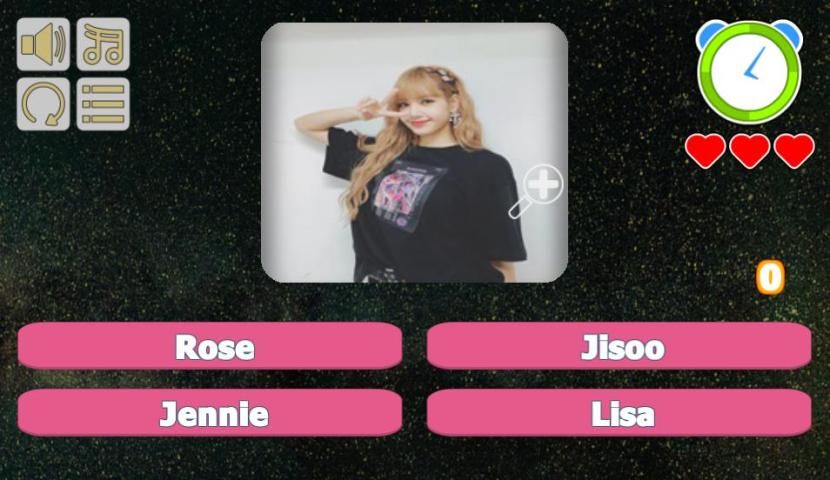Answer with Lisa
Image resolution: width=830 pixels, height=480 pixels.
[619, 413]
